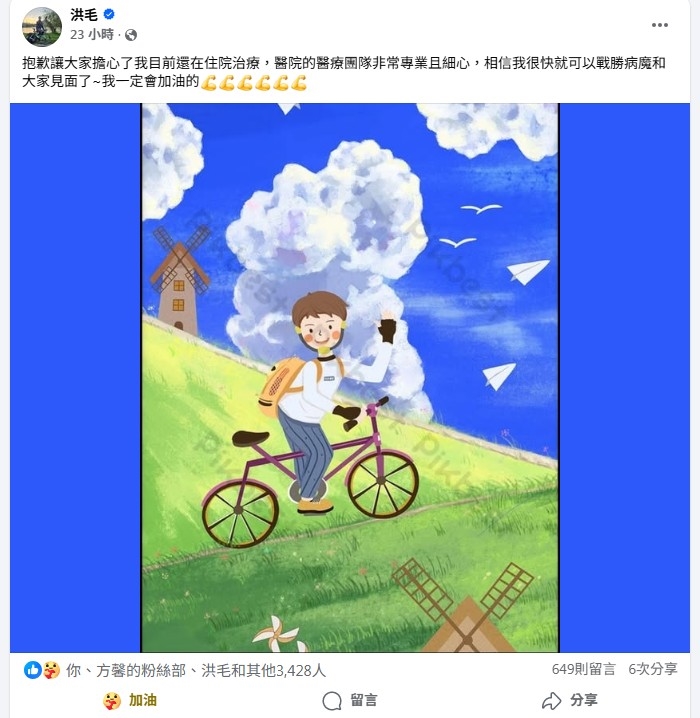Open the post timestamp 23 小時

click(x=91, y=34)
